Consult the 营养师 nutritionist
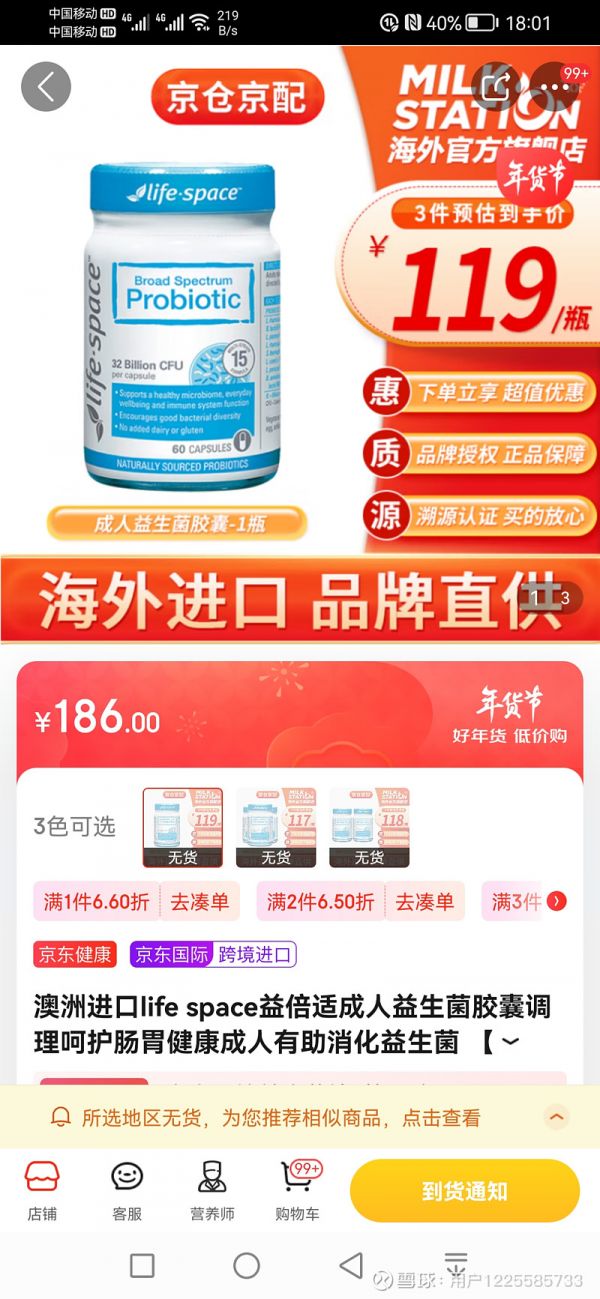The height and width of the screenshot is (1299, 600). coord(212,1191)
